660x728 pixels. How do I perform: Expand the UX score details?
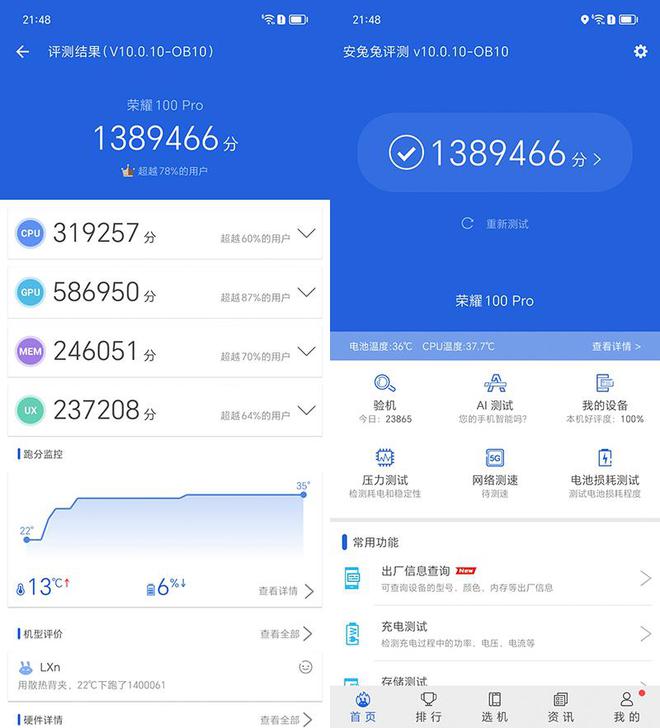[307, 409]
